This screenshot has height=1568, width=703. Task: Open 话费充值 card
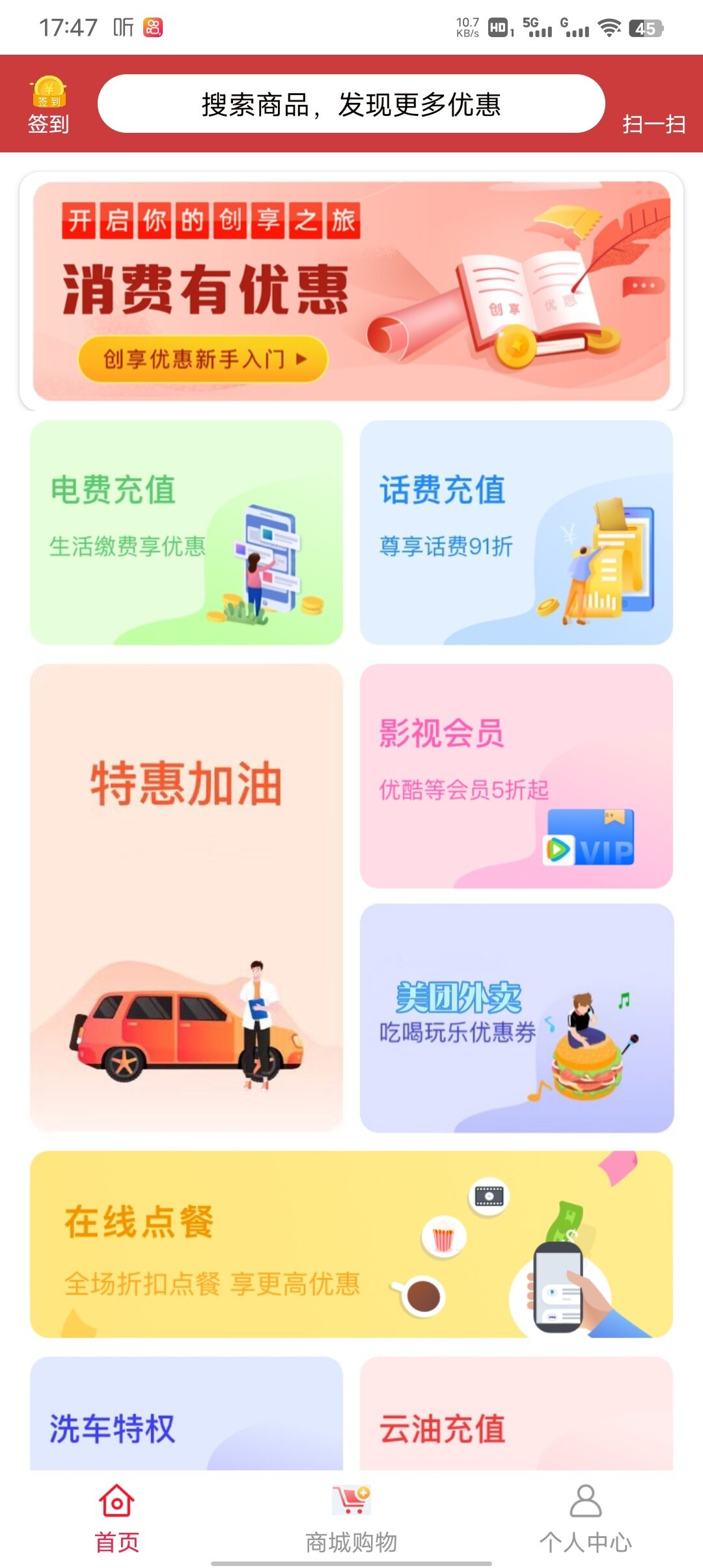click(516, 533)
